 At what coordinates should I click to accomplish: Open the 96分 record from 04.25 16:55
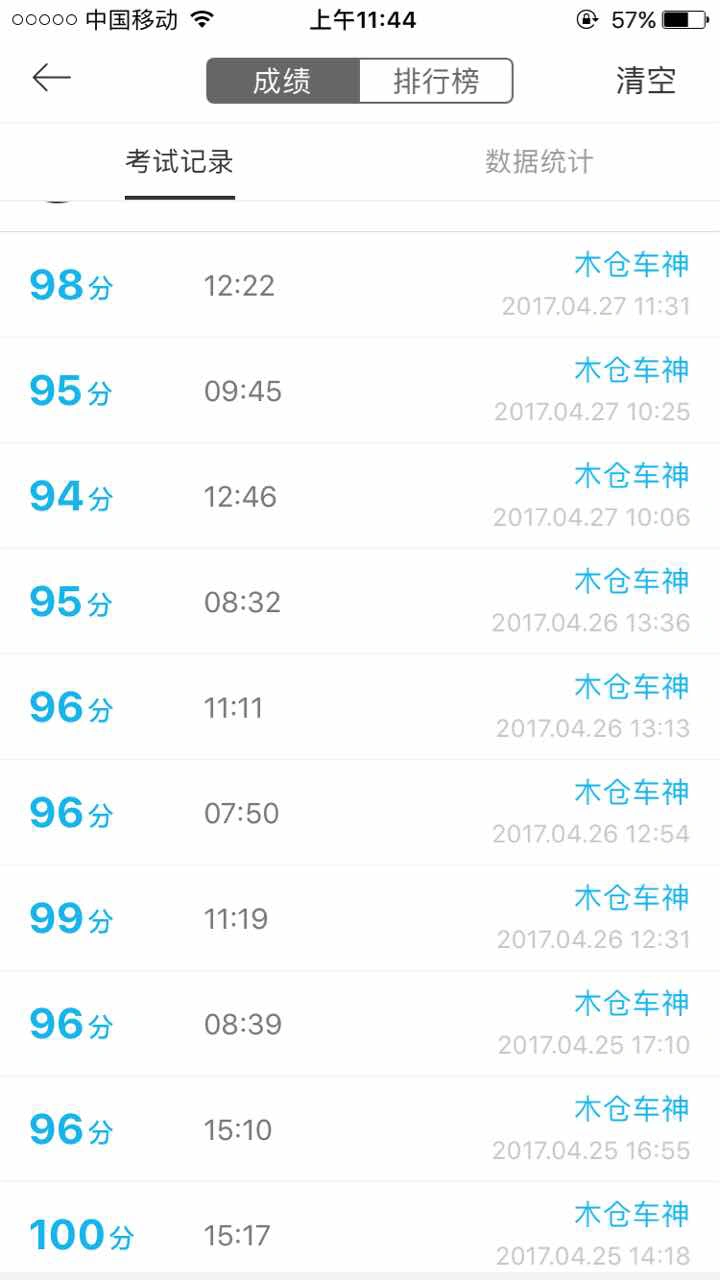point(360,1130)
